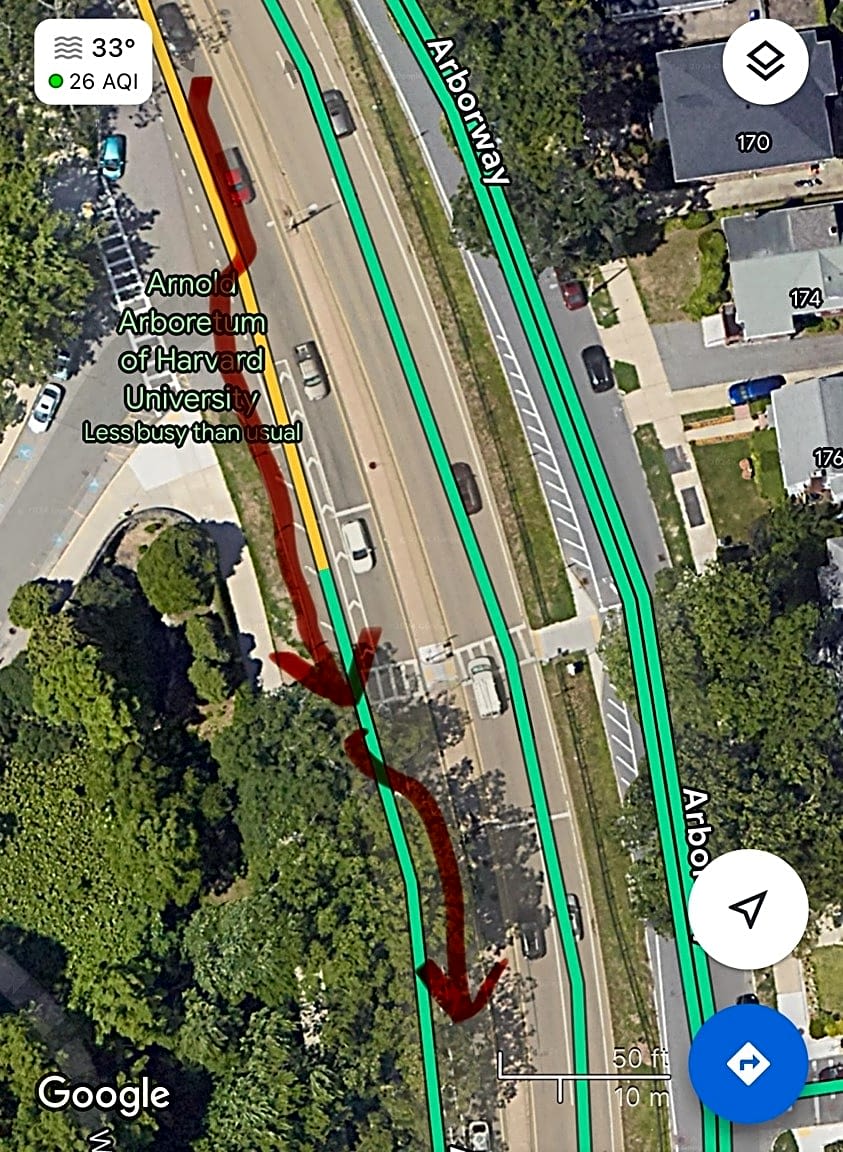
Task: Tap the house number 176 label
Action: tap(827, 459)
